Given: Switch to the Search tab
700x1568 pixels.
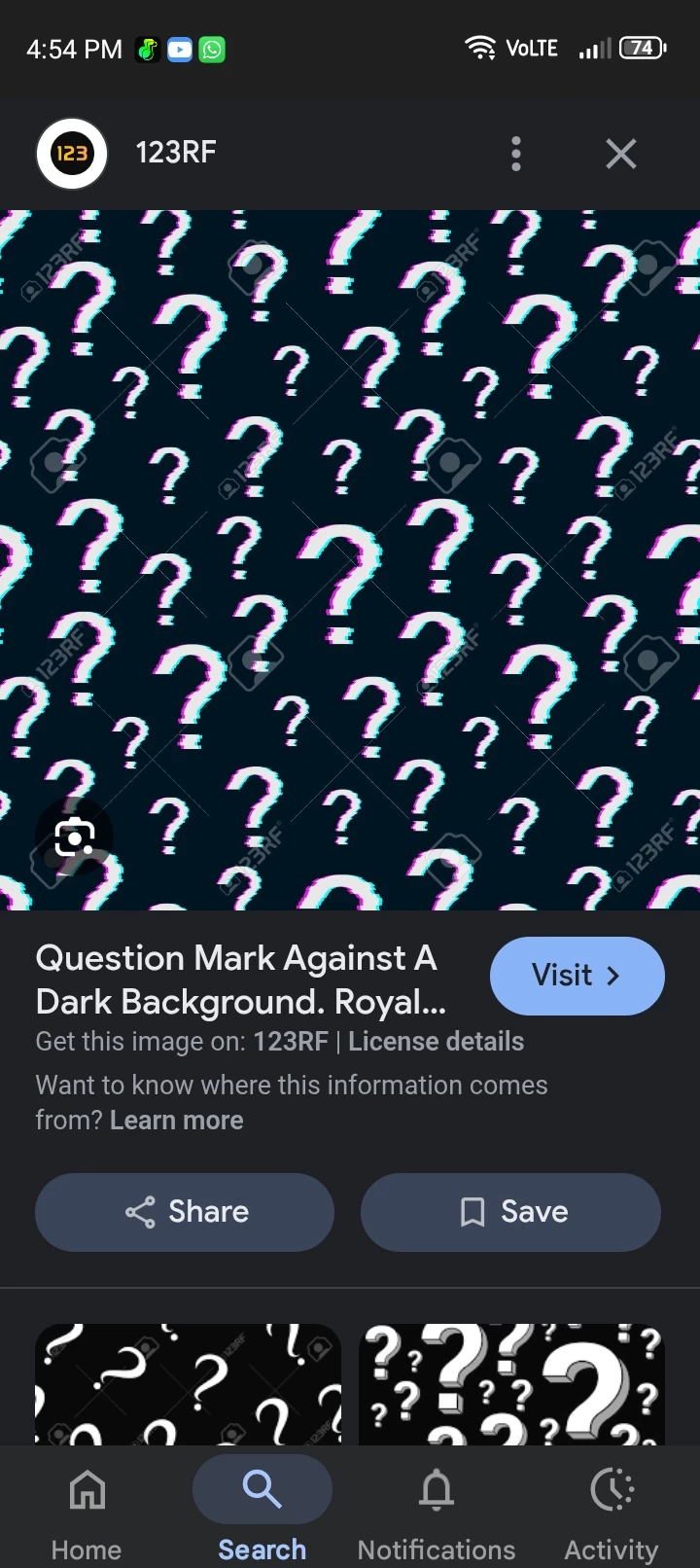Looking at the screenshot, I should [x=262, y=1509].
